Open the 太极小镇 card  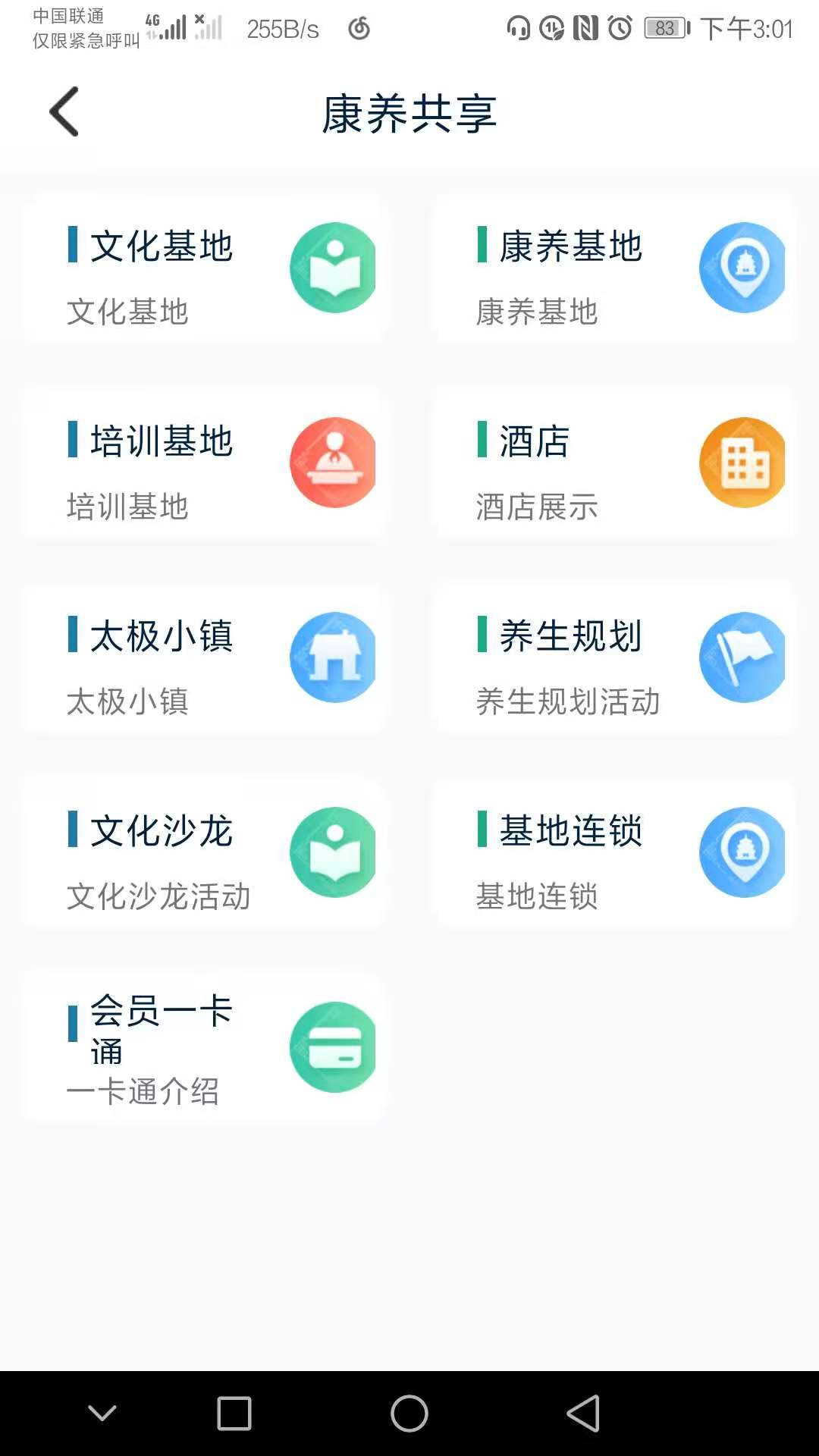click(x=203, y=658)
